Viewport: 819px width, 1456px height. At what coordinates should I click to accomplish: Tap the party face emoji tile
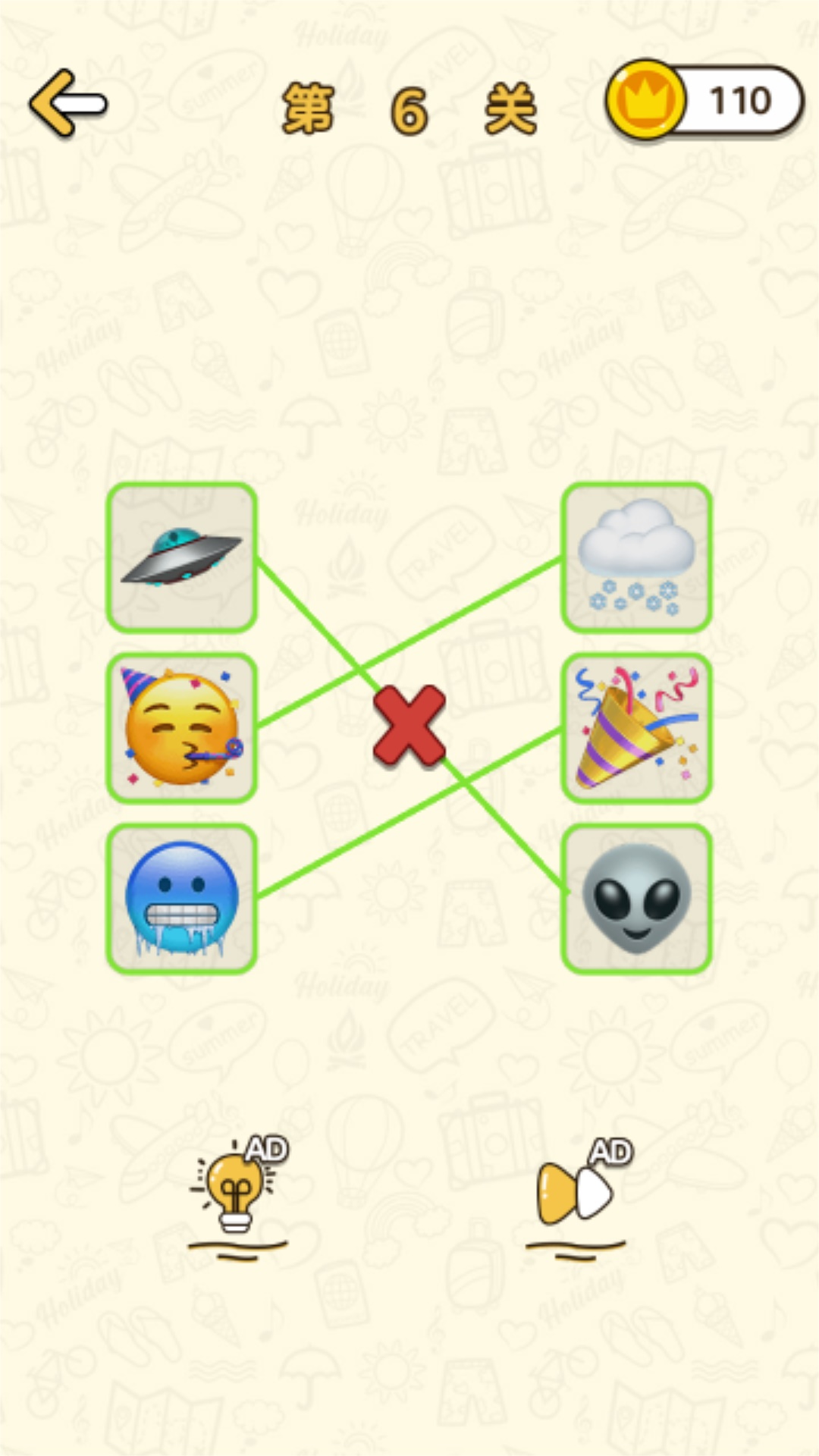coord(182,728)
